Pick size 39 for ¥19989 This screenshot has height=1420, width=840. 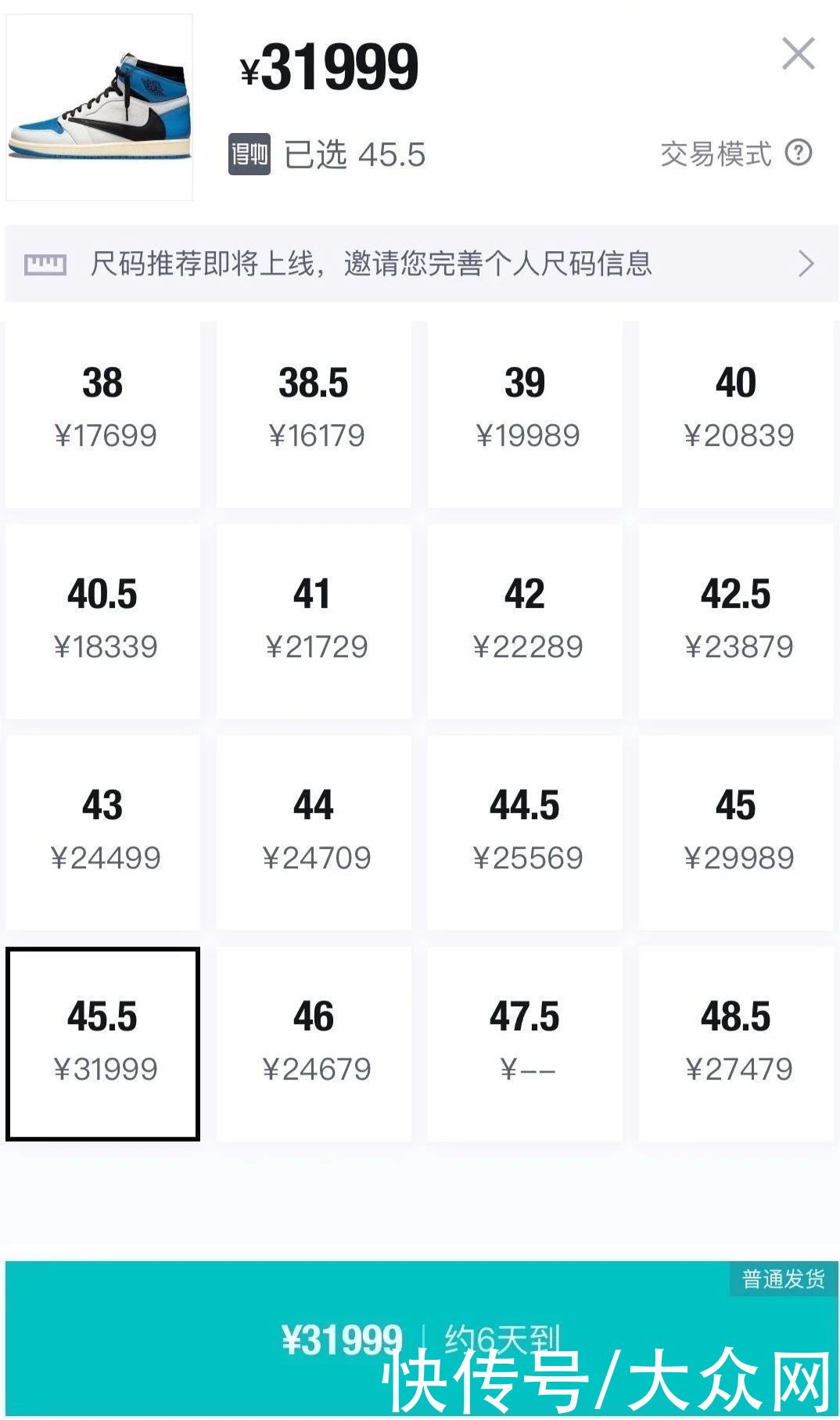525,414
